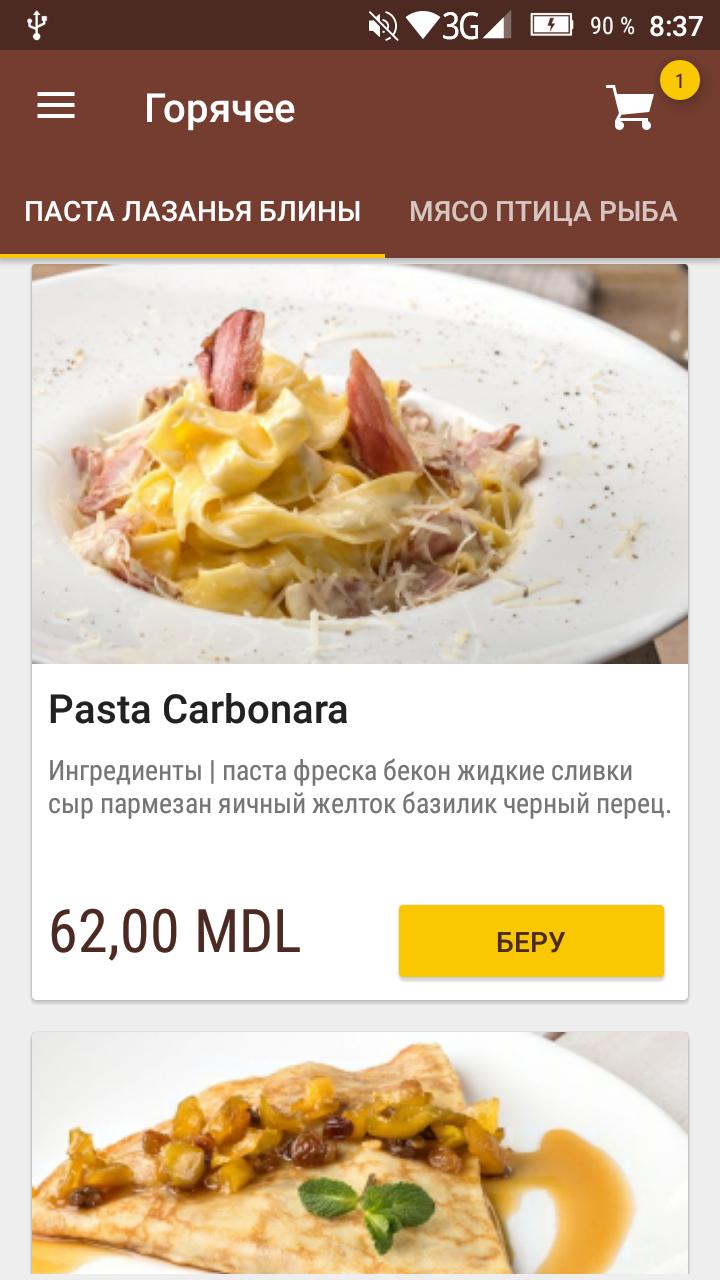Select the ПАСТА ЛАЗАНЬЯ БЛИНЫ tab

coord(192,212)
